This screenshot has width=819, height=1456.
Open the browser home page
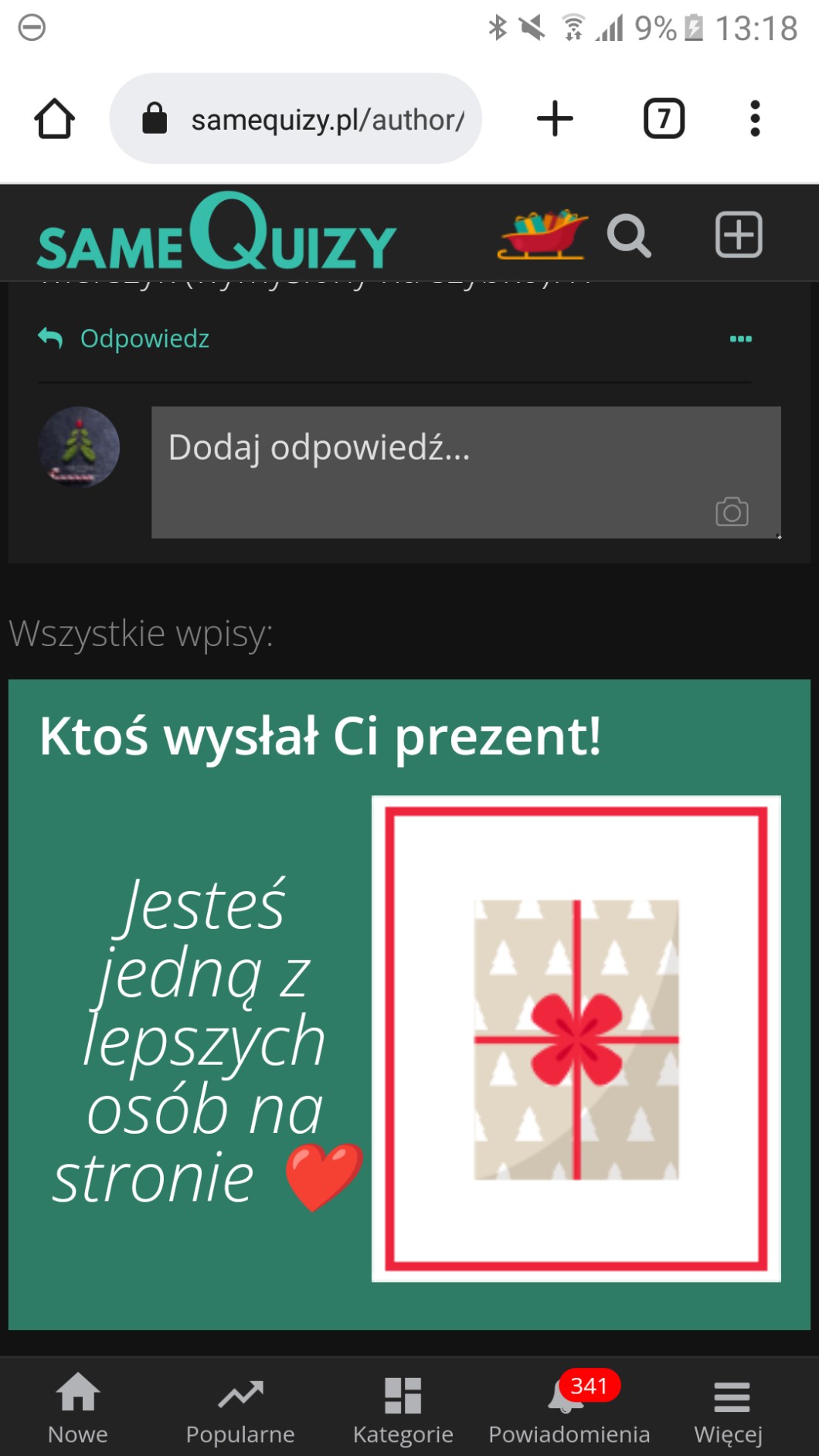click(54, 119)
